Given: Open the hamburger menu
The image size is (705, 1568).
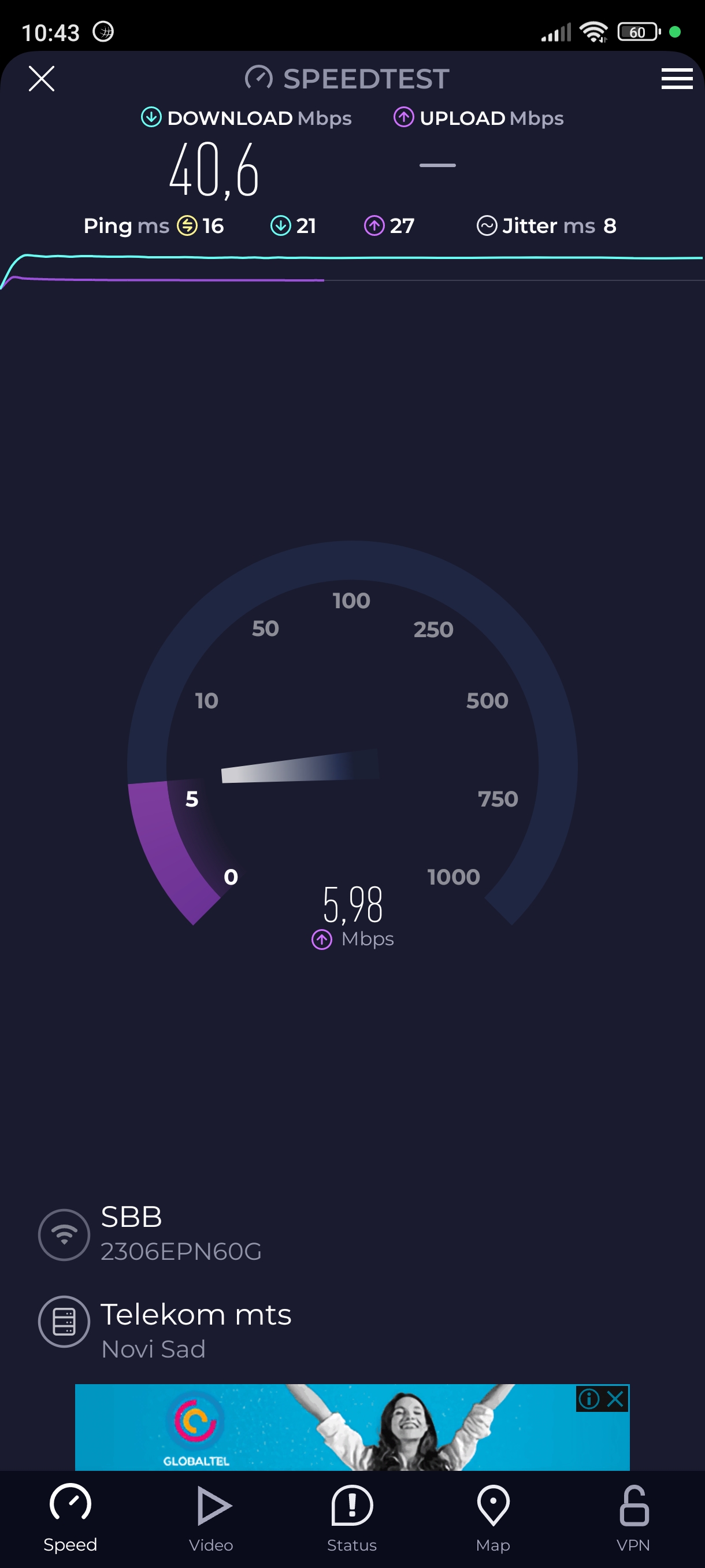Looking at the screenshot, I should (677, 79).
